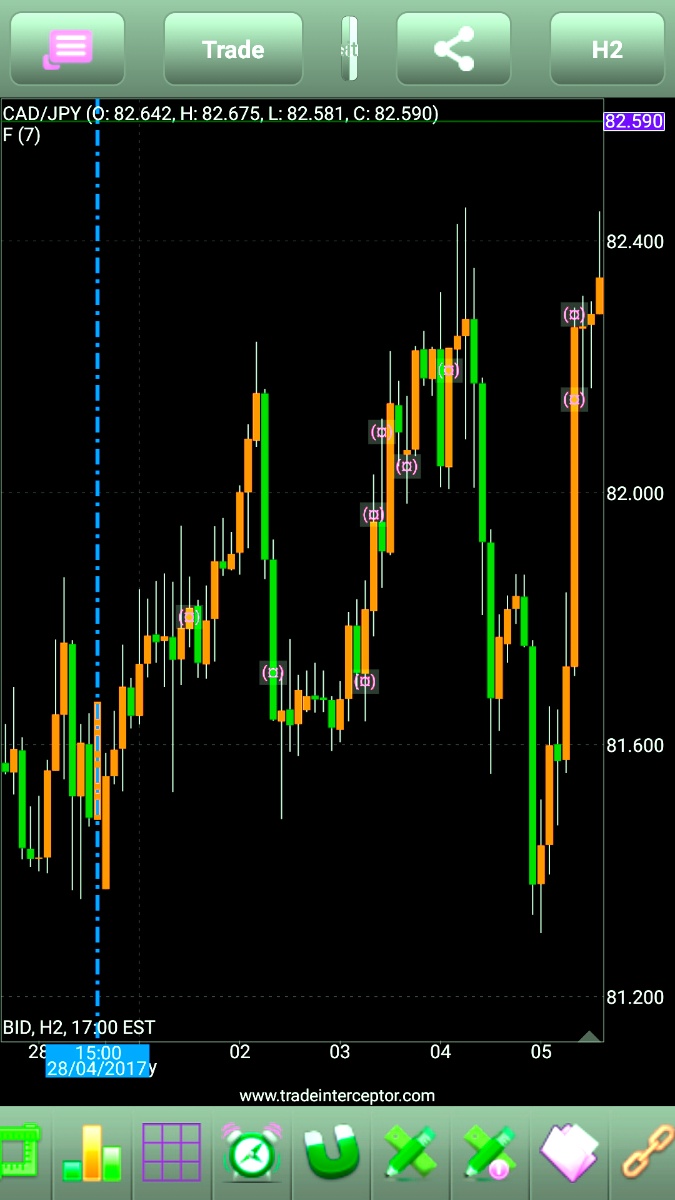
Task: Open the pink folders tool
Action: 569,1153
